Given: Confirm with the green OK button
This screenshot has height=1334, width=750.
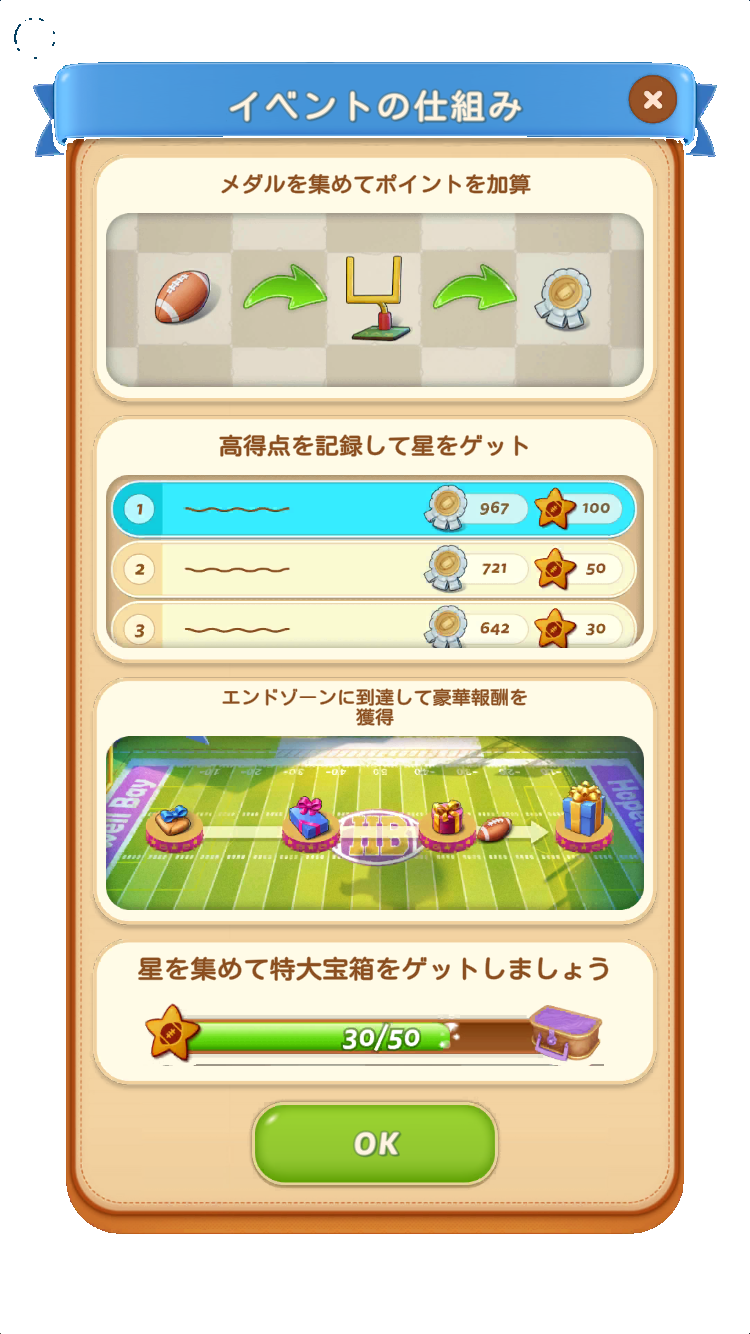Looking at the screenshot, I should (375, 1144).
